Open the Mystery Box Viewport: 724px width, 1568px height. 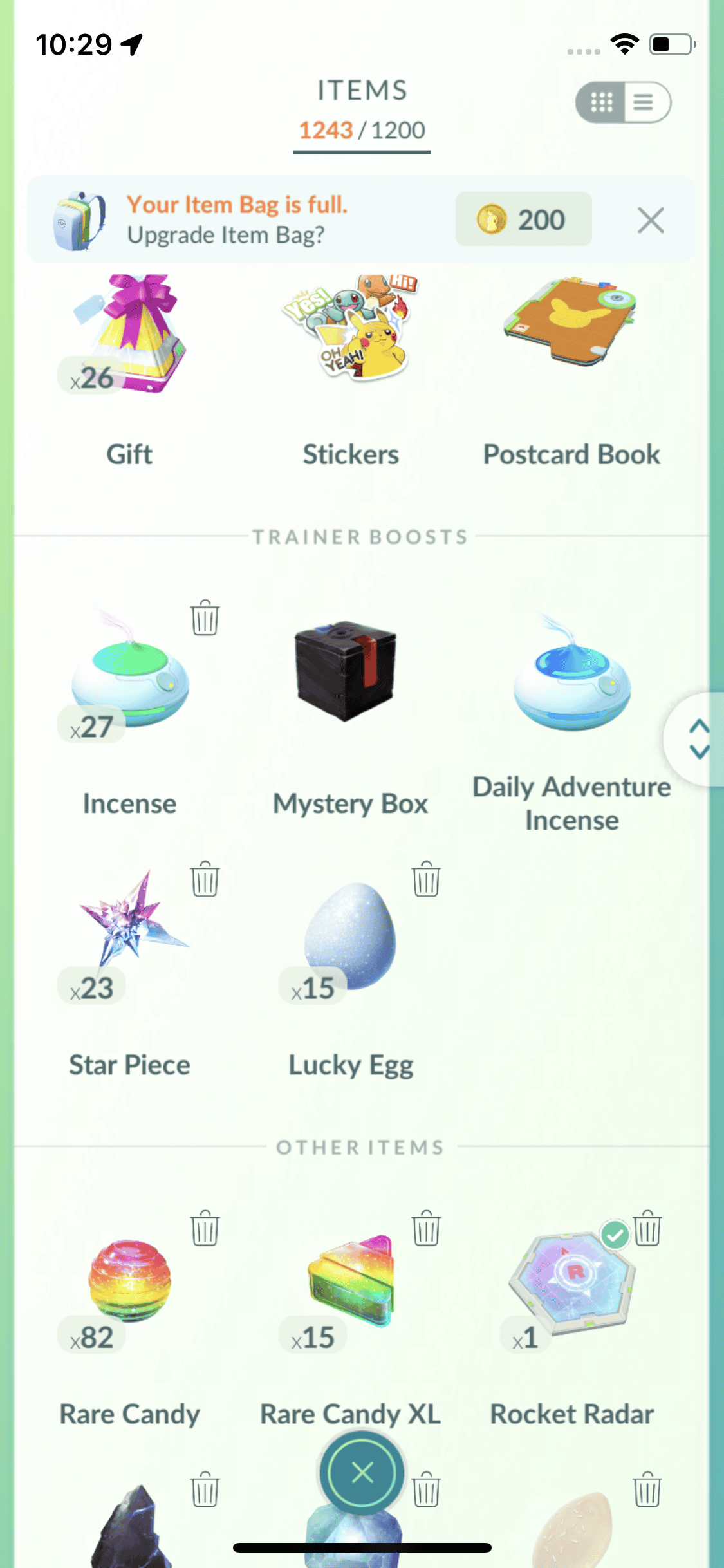346,673
